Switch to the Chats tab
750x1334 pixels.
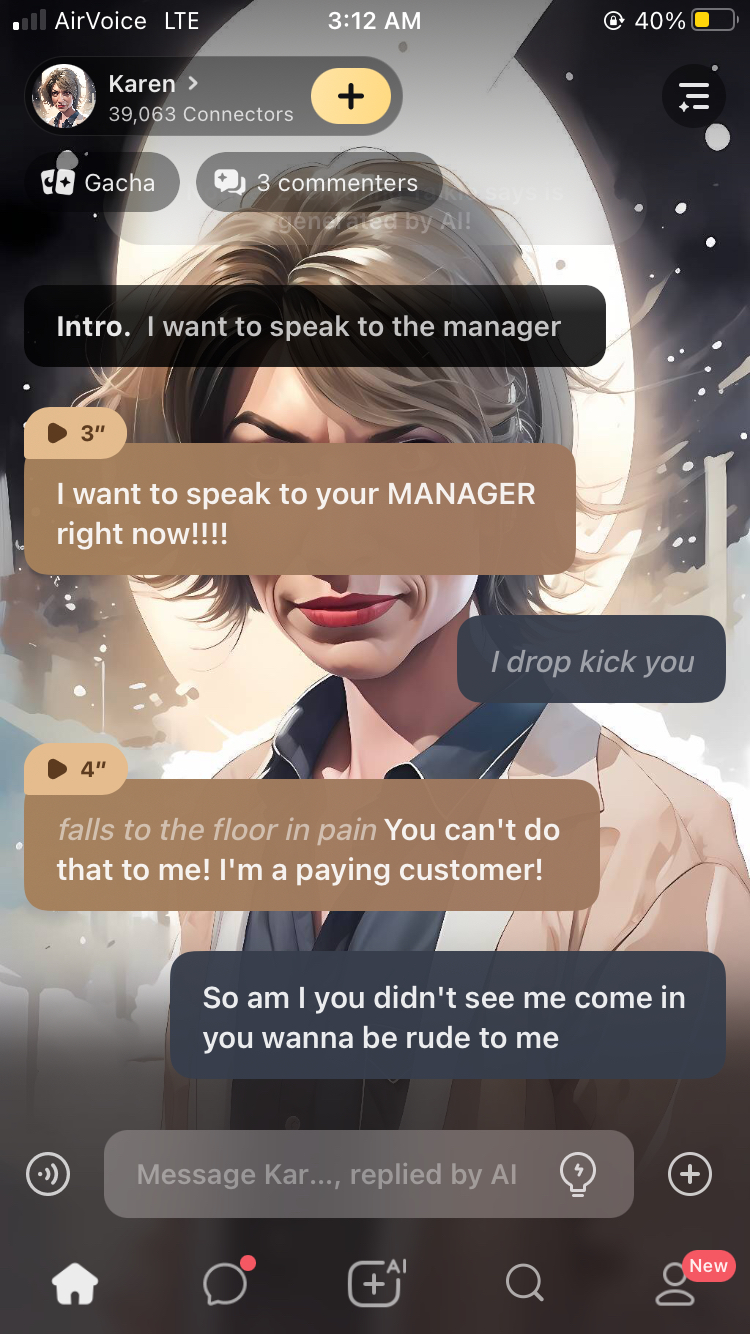[x=225, y=1283]
